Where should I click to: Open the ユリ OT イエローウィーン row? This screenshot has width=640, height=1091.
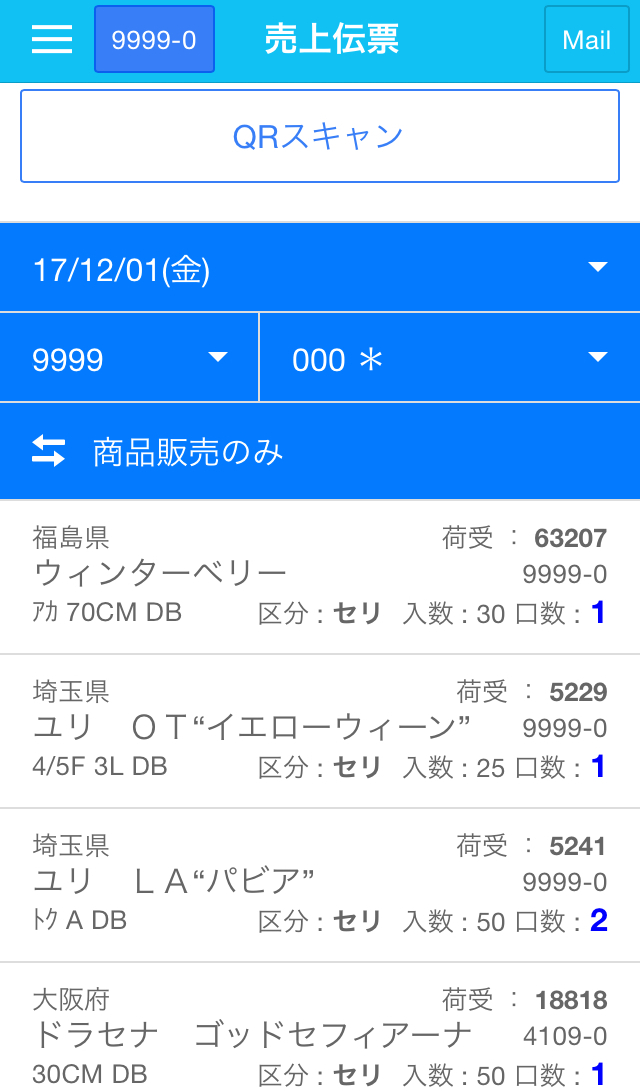click(320, 731)
